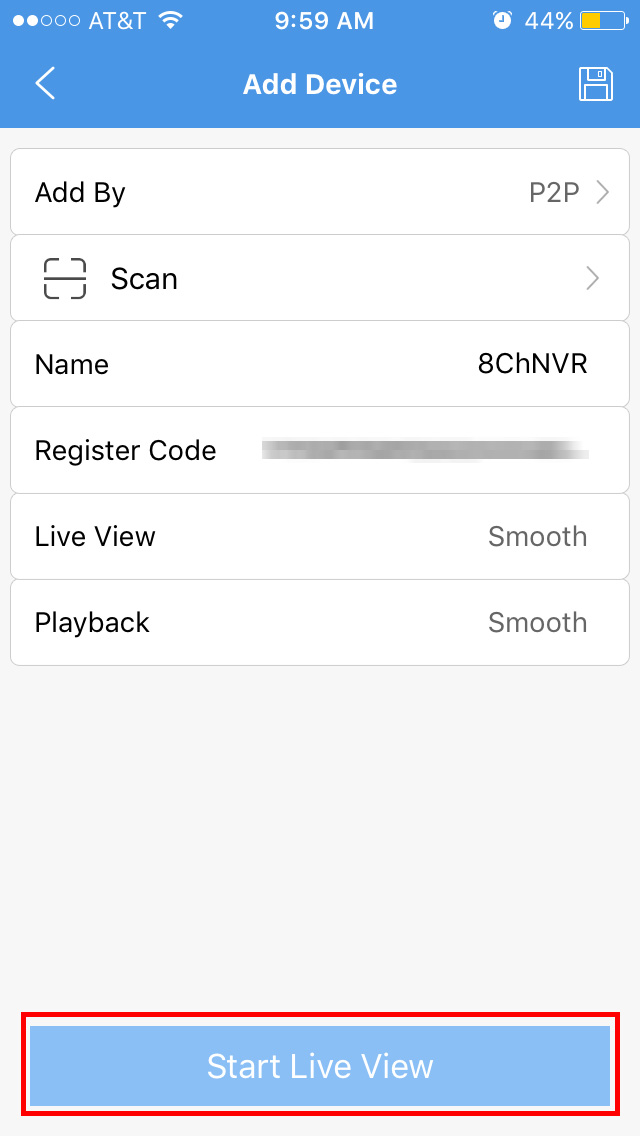
Task: Open the Add By P2P option
Action: 320,192
